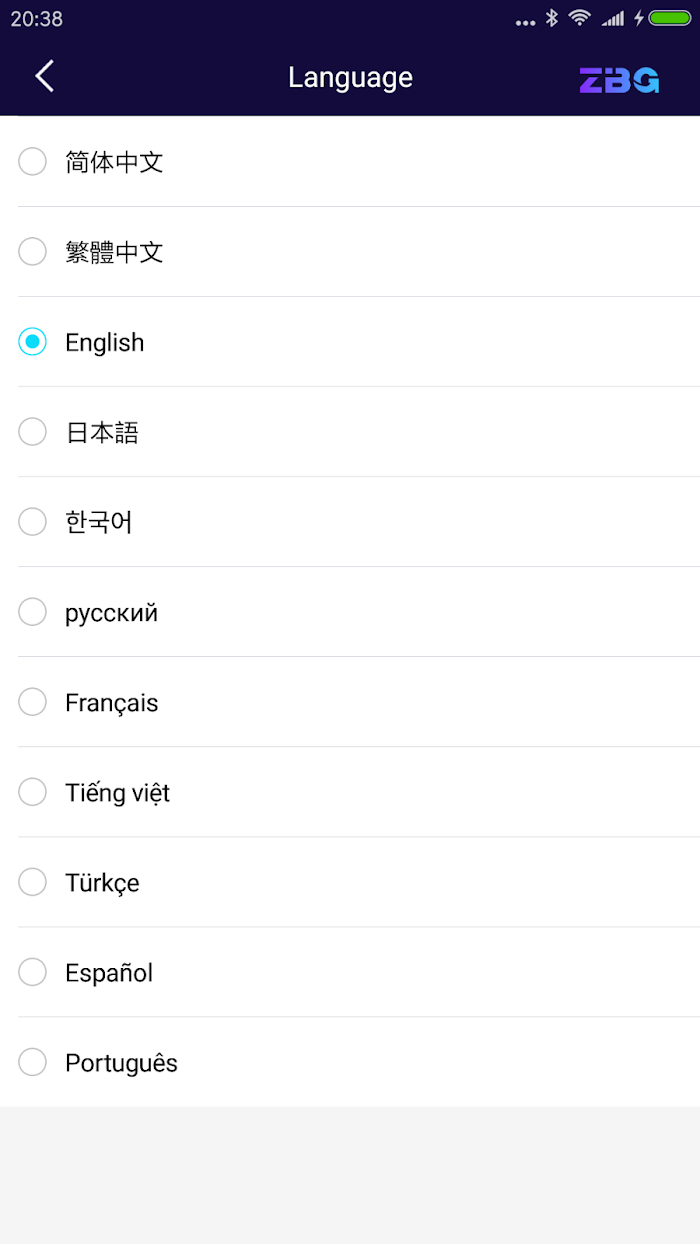Select the Türkçe option
This screenshot has width=700, height=1244.
click(350, 882)
